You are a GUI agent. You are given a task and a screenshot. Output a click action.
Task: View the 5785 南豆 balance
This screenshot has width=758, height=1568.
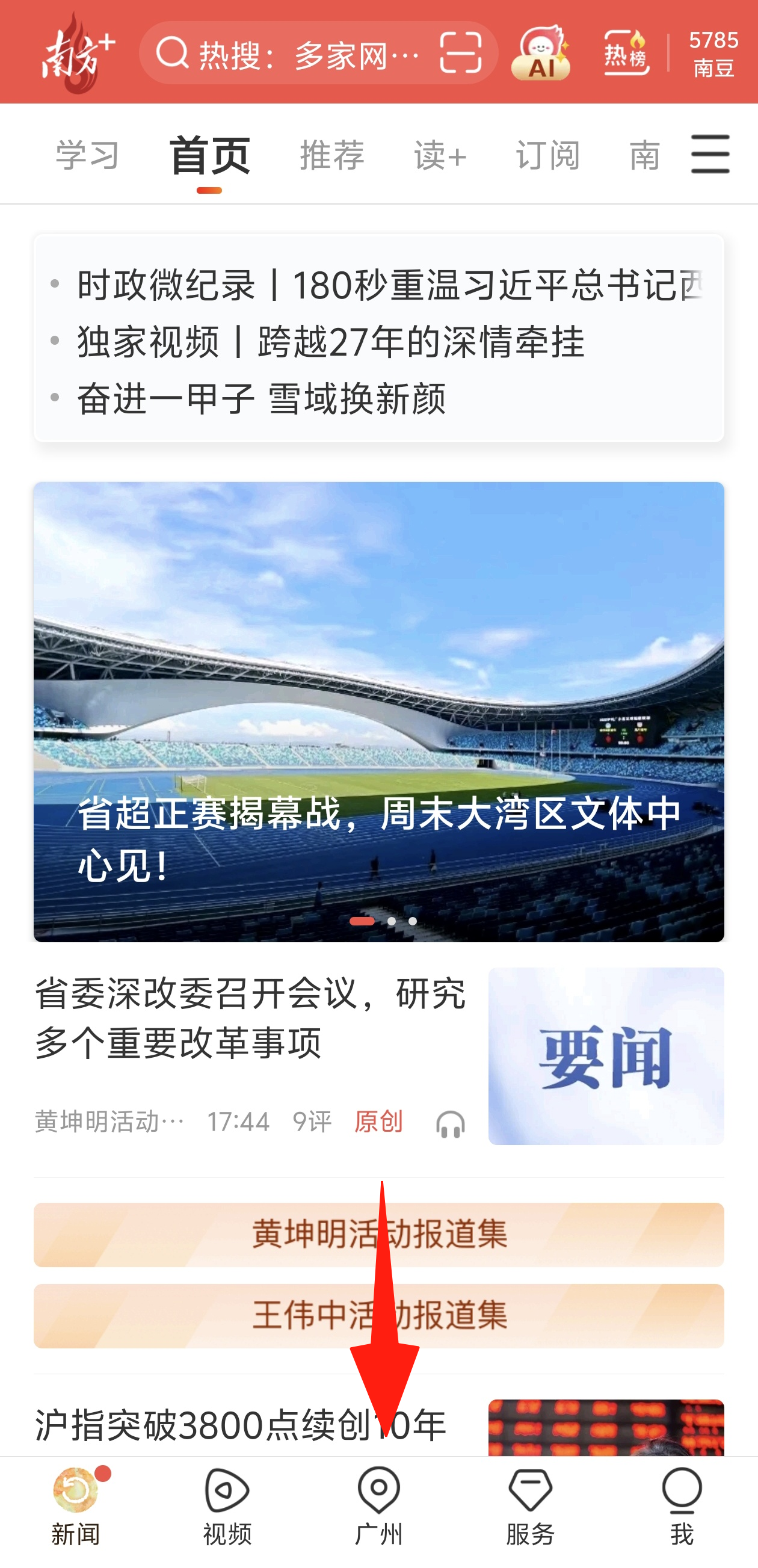coord(713,54)
